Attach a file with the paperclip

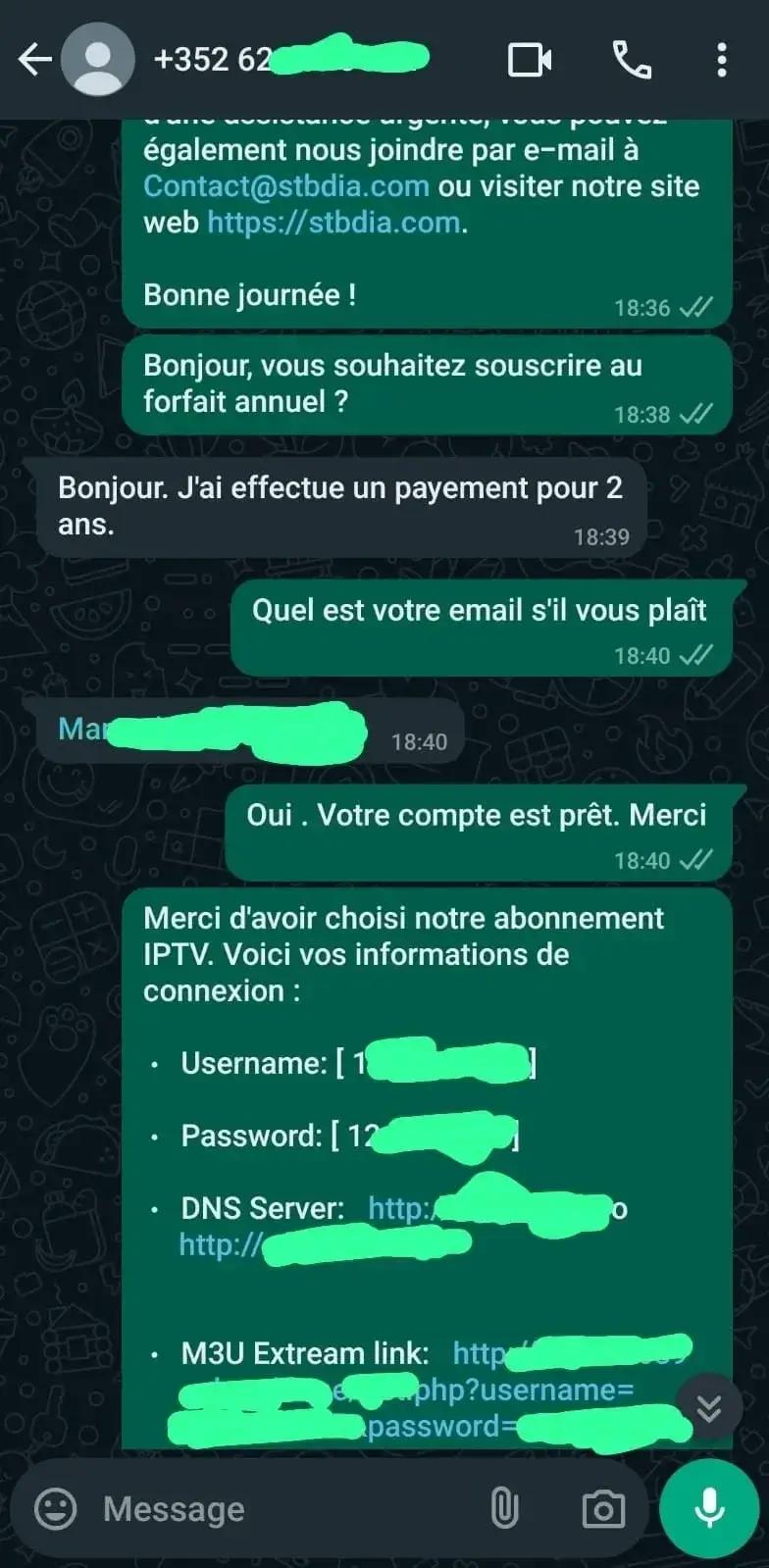(504, 1509)
